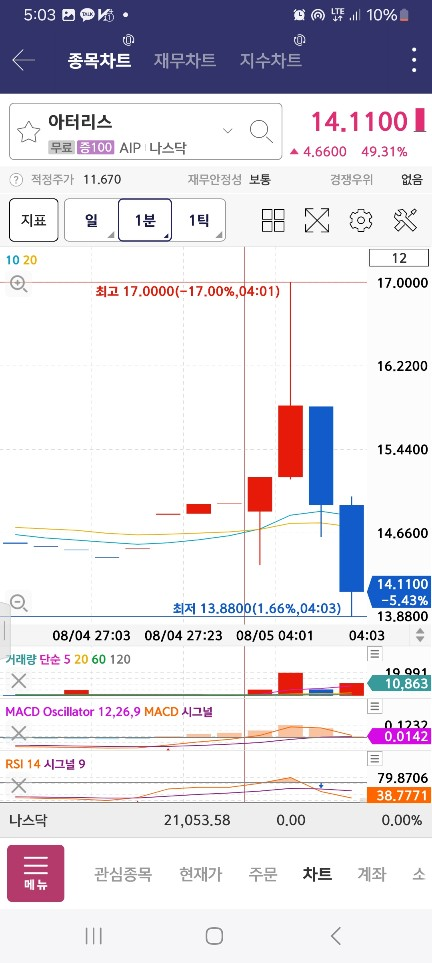
Task: Zoom out the chart with minus magnifier
Action: click(x=19, y=603)
